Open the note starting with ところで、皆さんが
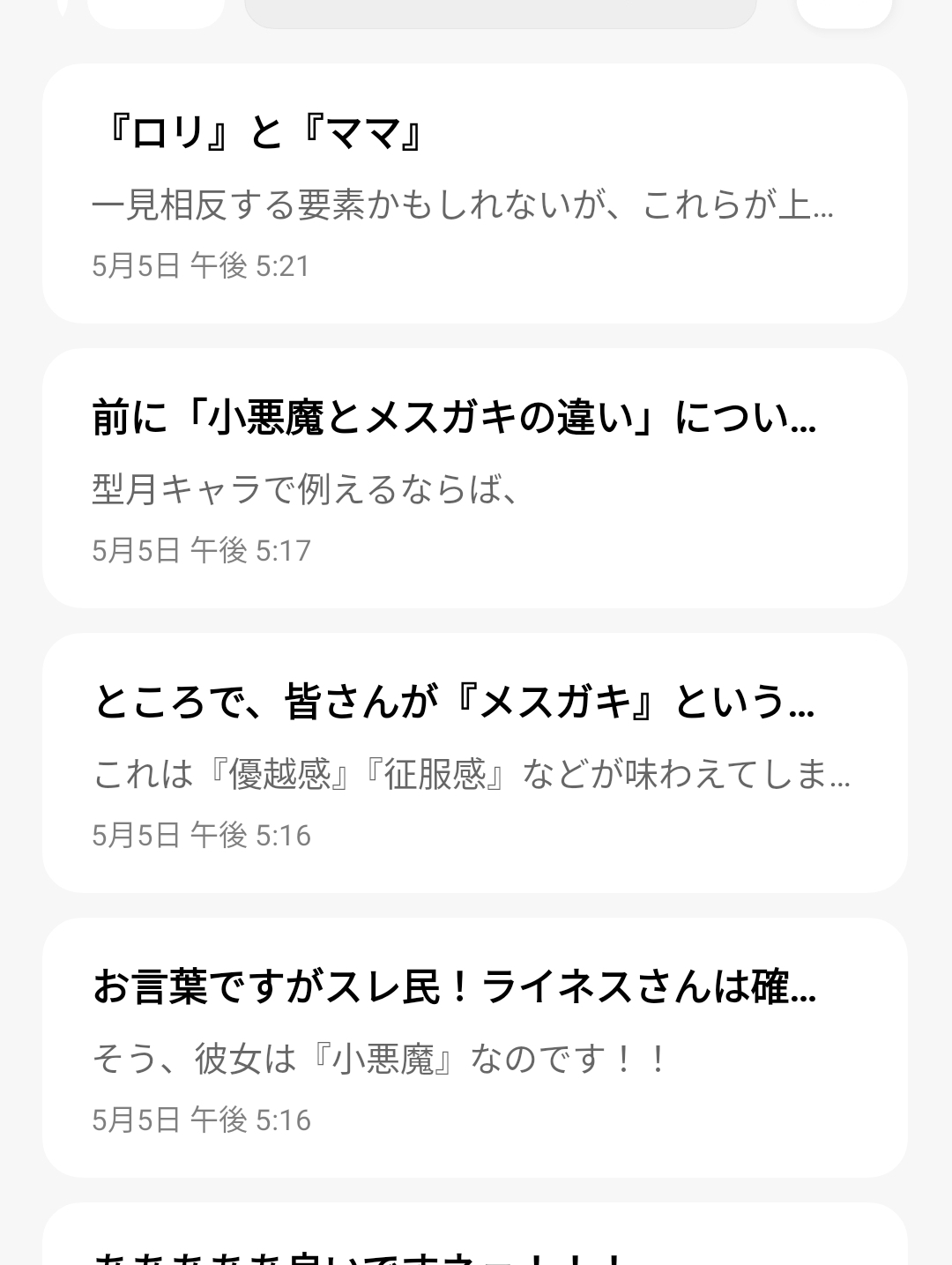The image size is (952, 1265). (x=474, y=763)
